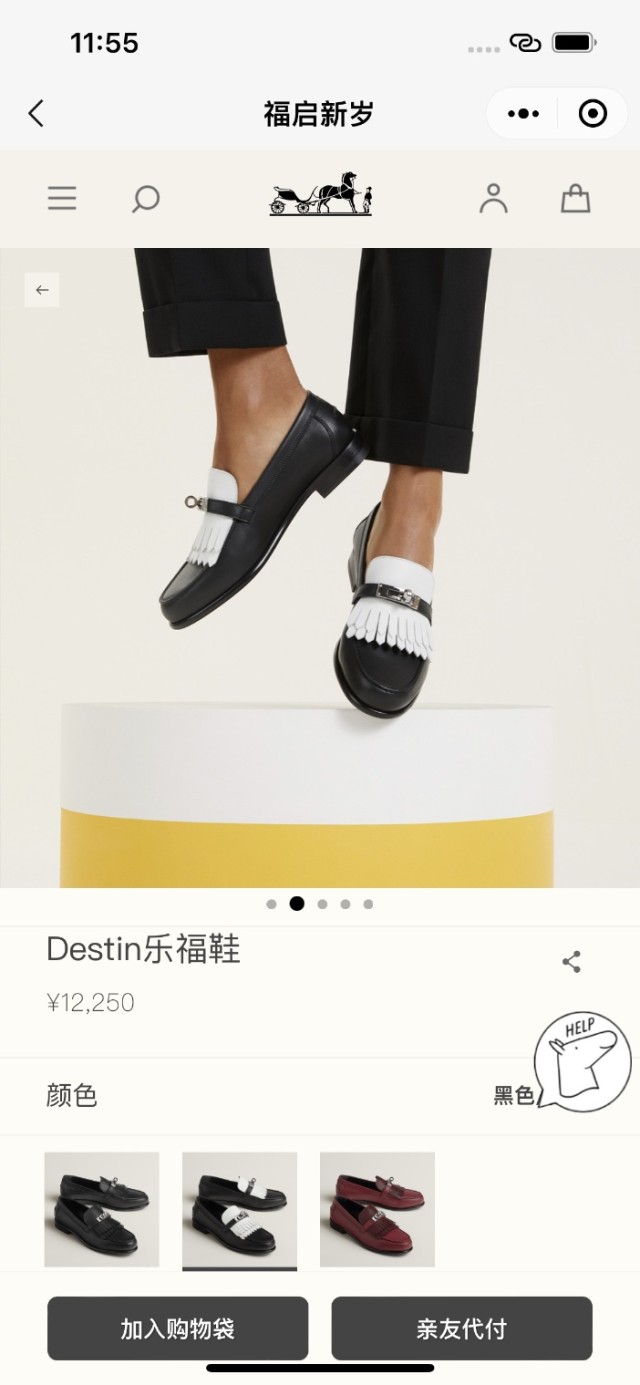Jump to the third photo indicator dot
The width and height of the screenshot is (640, 1385).
pos(322,904)
